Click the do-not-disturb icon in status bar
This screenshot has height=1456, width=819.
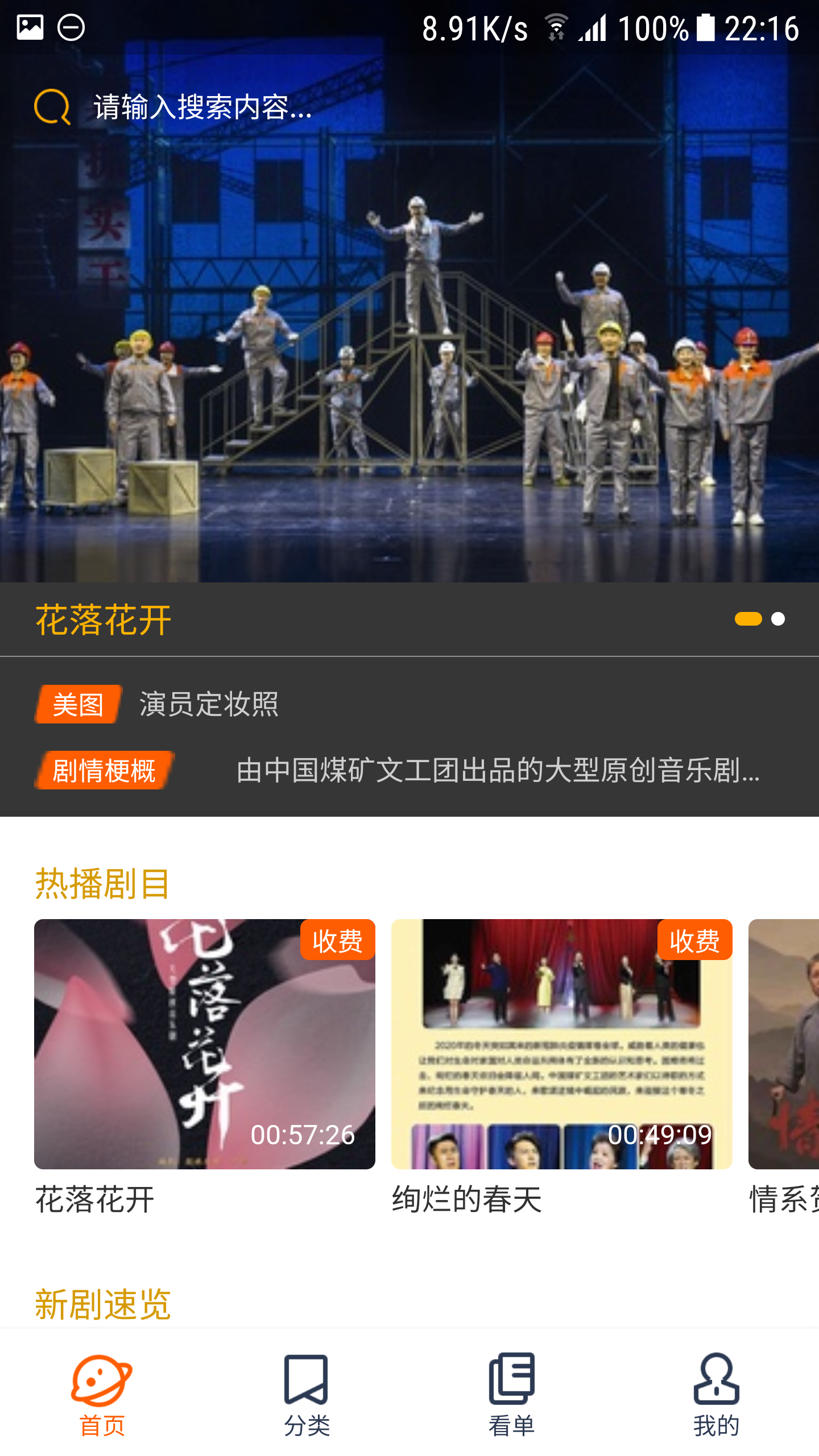pyautogui.click(x=71, y=27)
